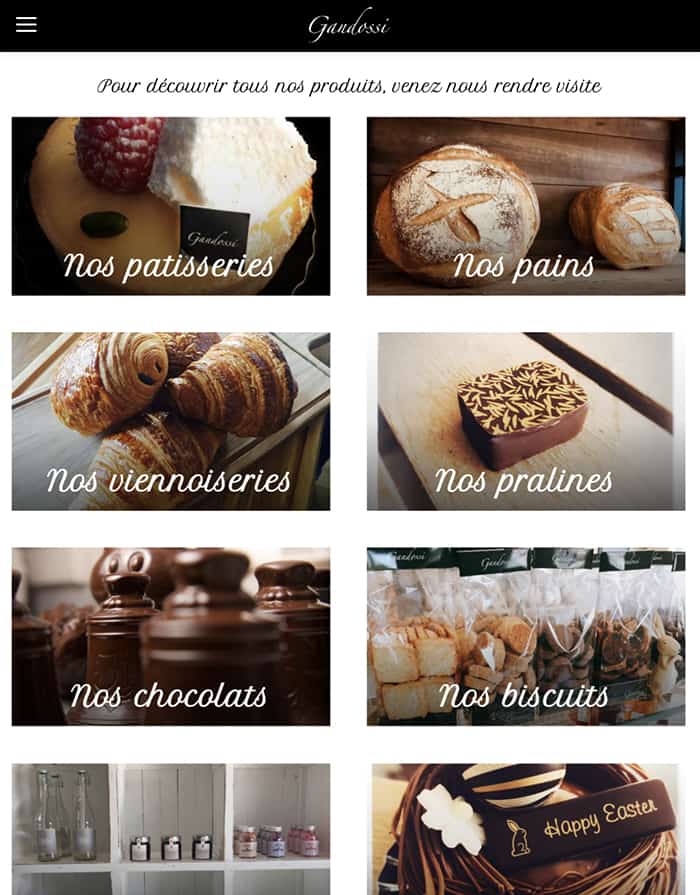Viewport: 700px width, 895px height.
Task: Tap the Gandossi logo in header
Action: point(348,26)
